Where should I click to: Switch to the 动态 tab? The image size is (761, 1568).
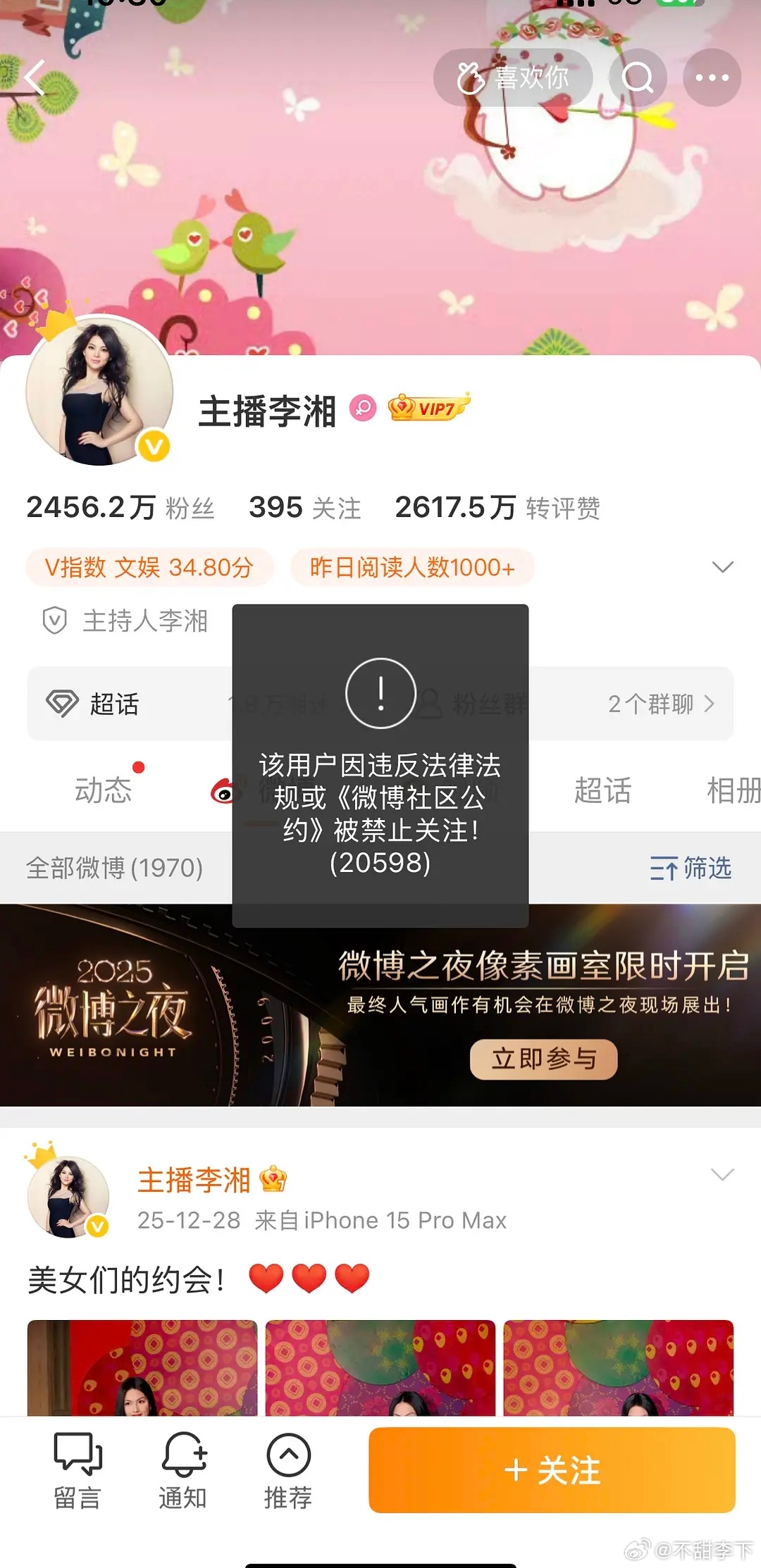point(103,790)
